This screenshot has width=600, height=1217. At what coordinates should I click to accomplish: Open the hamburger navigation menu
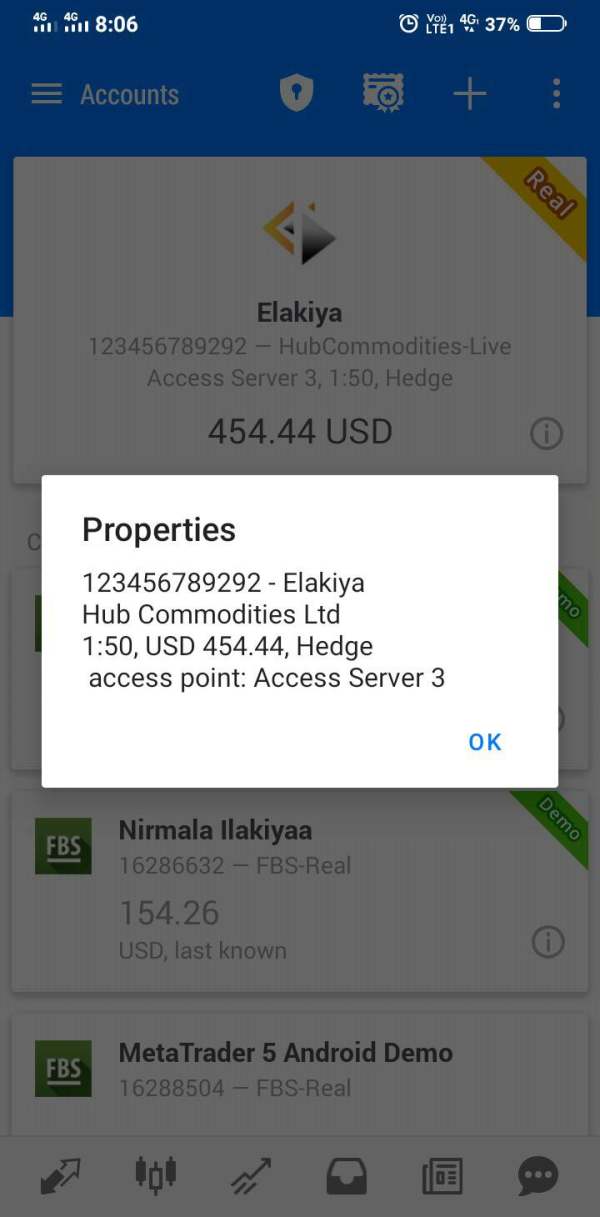pyautogui.click(x=47, y=95)
